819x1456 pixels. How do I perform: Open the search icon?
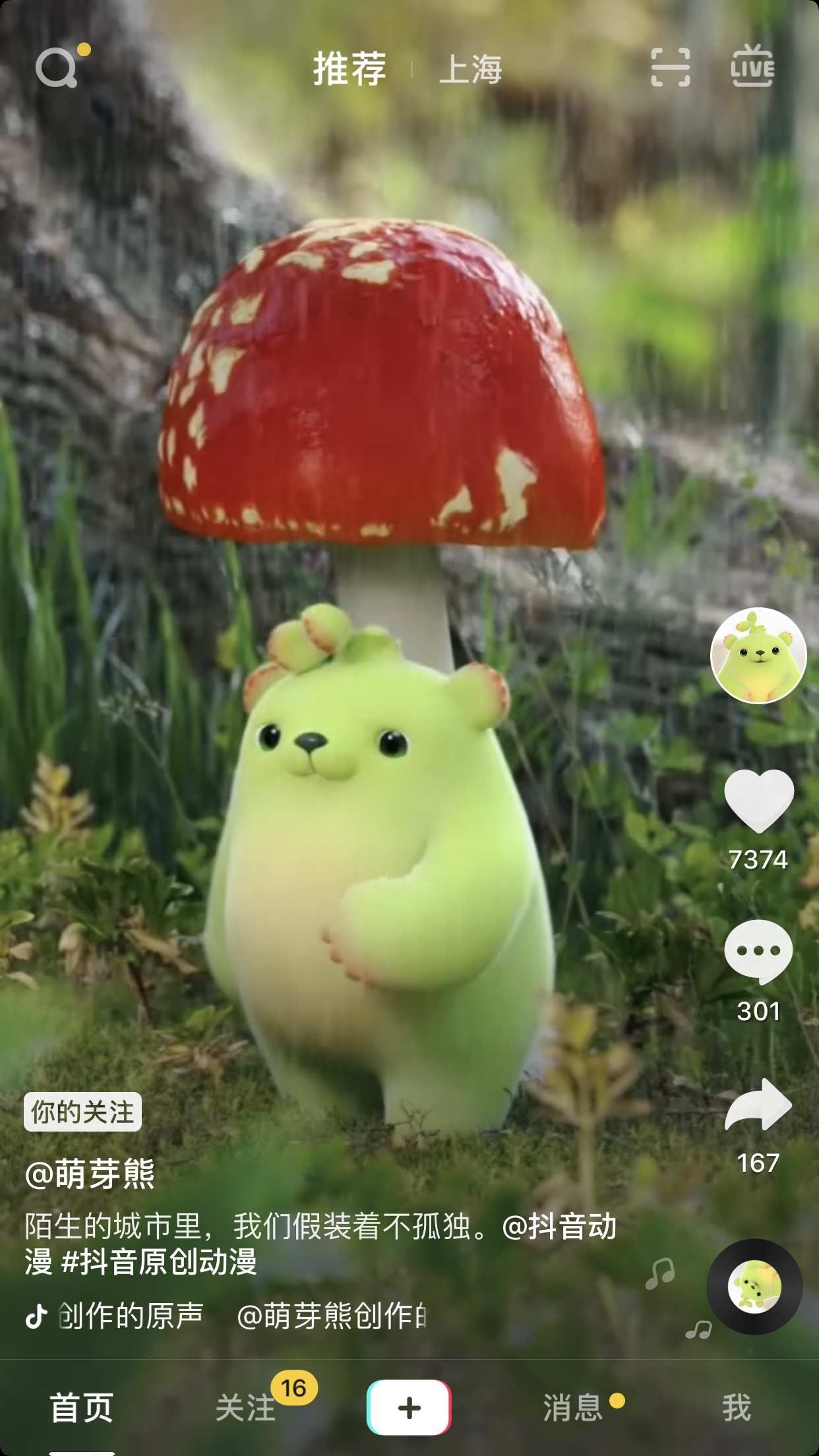pyautogui.click(x=57, y=67)
